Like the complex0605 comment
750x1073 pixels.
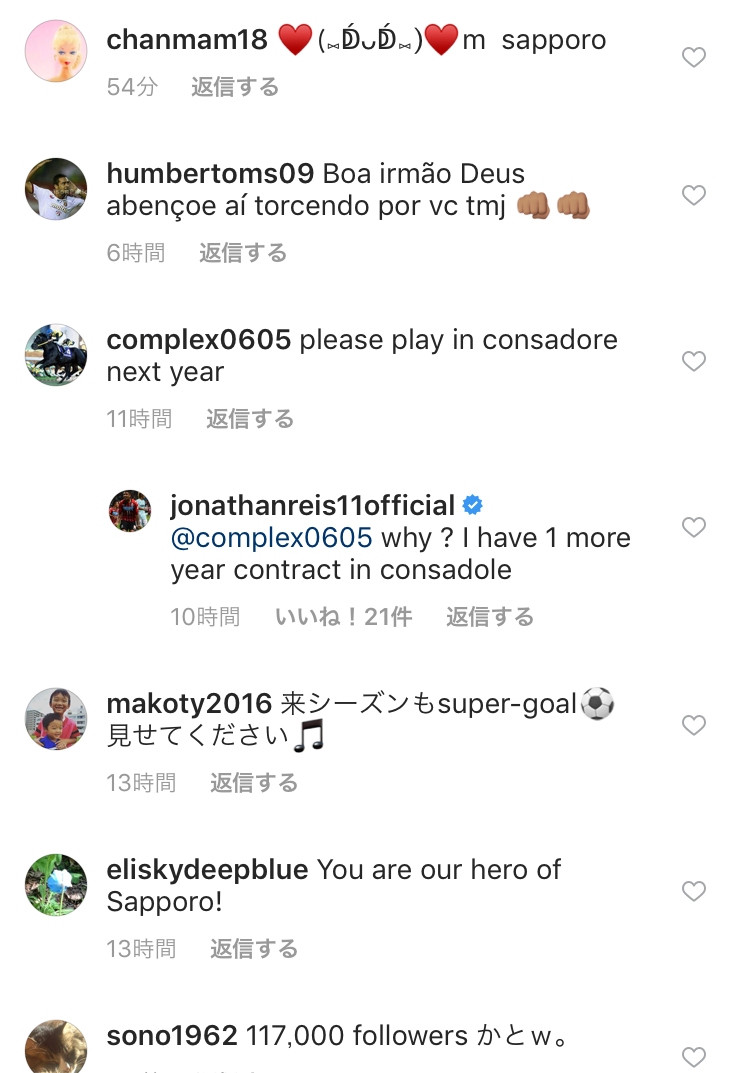(694, 361)
